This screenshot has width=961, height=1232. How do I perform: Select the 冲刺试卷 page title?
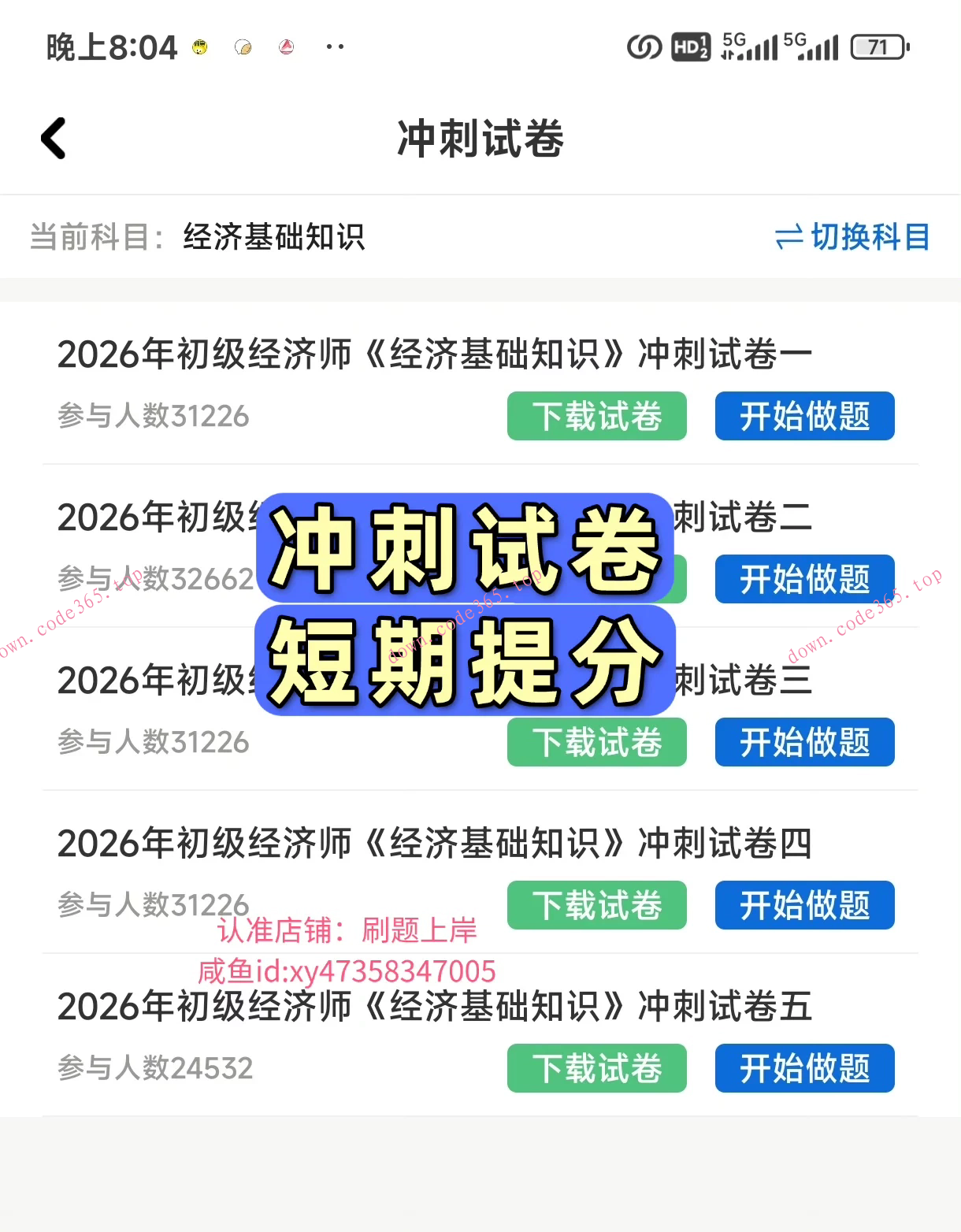[480, 140]
